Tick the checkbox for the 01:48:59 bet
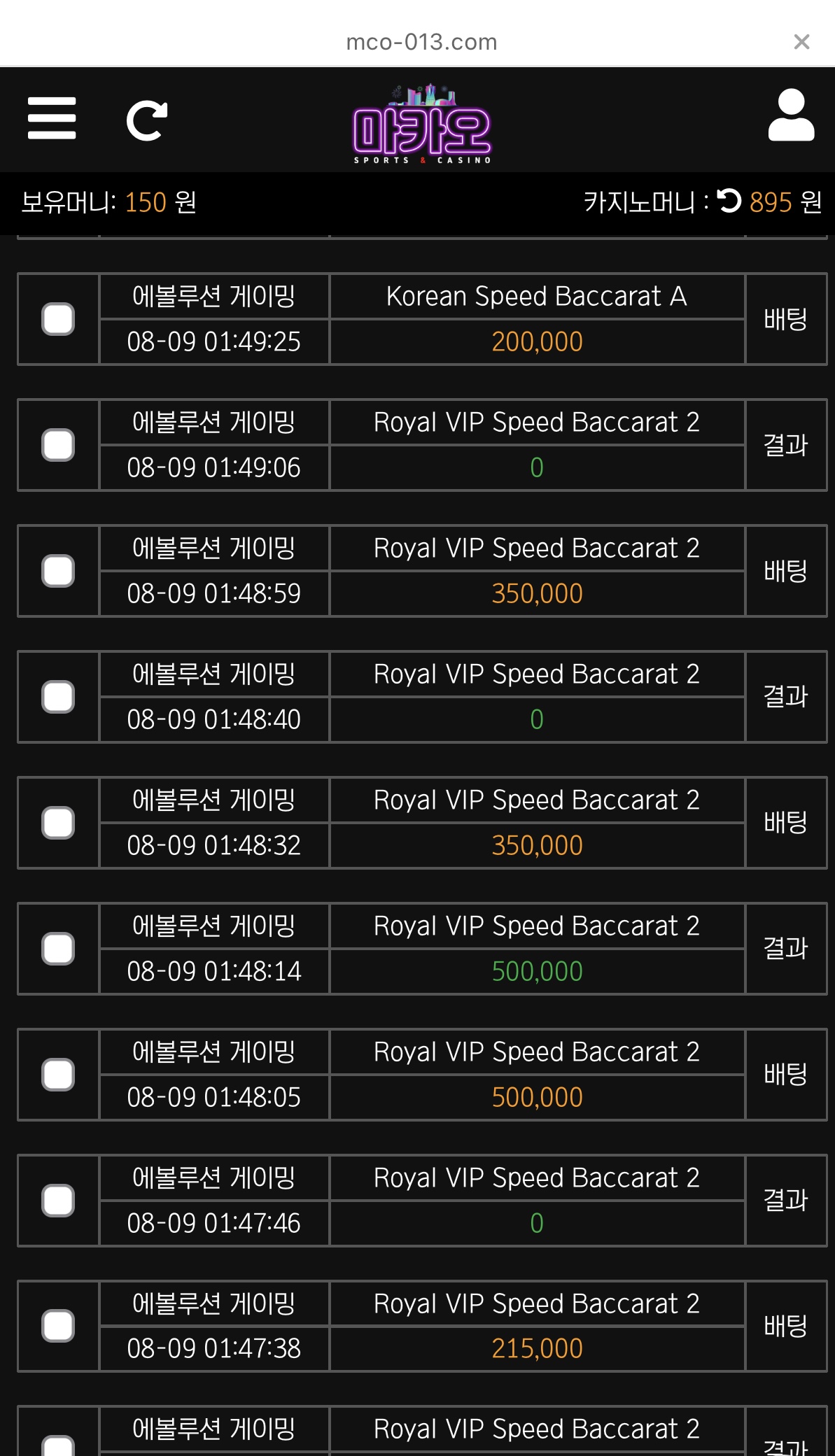This screenshot has width=835, height=1456. coord(58,571)
